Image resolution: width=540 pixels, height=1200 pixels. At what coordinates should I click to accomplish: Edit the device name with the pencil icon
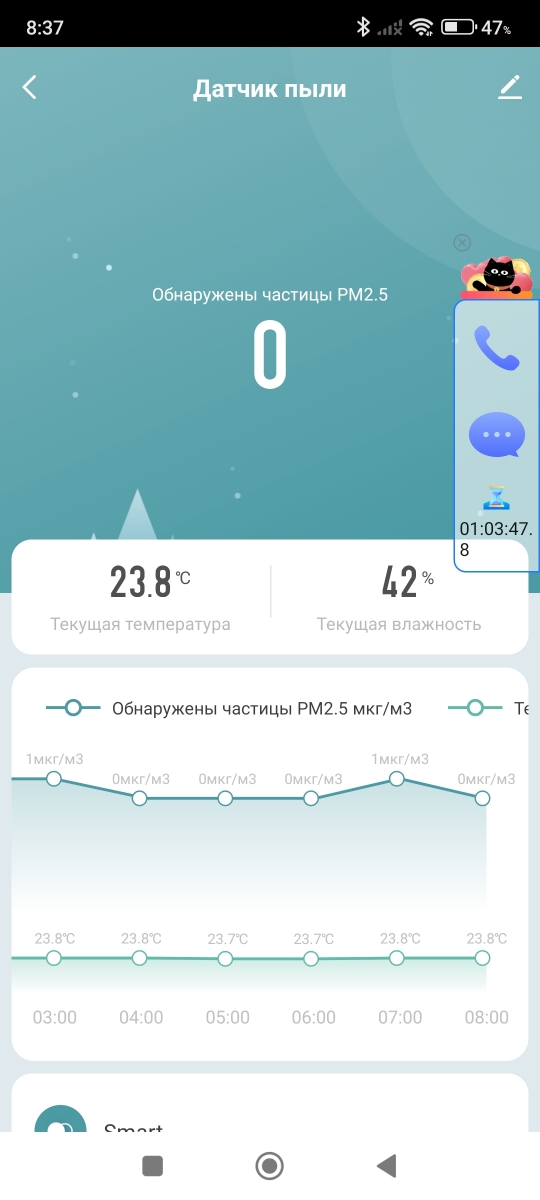click(510, 88)
